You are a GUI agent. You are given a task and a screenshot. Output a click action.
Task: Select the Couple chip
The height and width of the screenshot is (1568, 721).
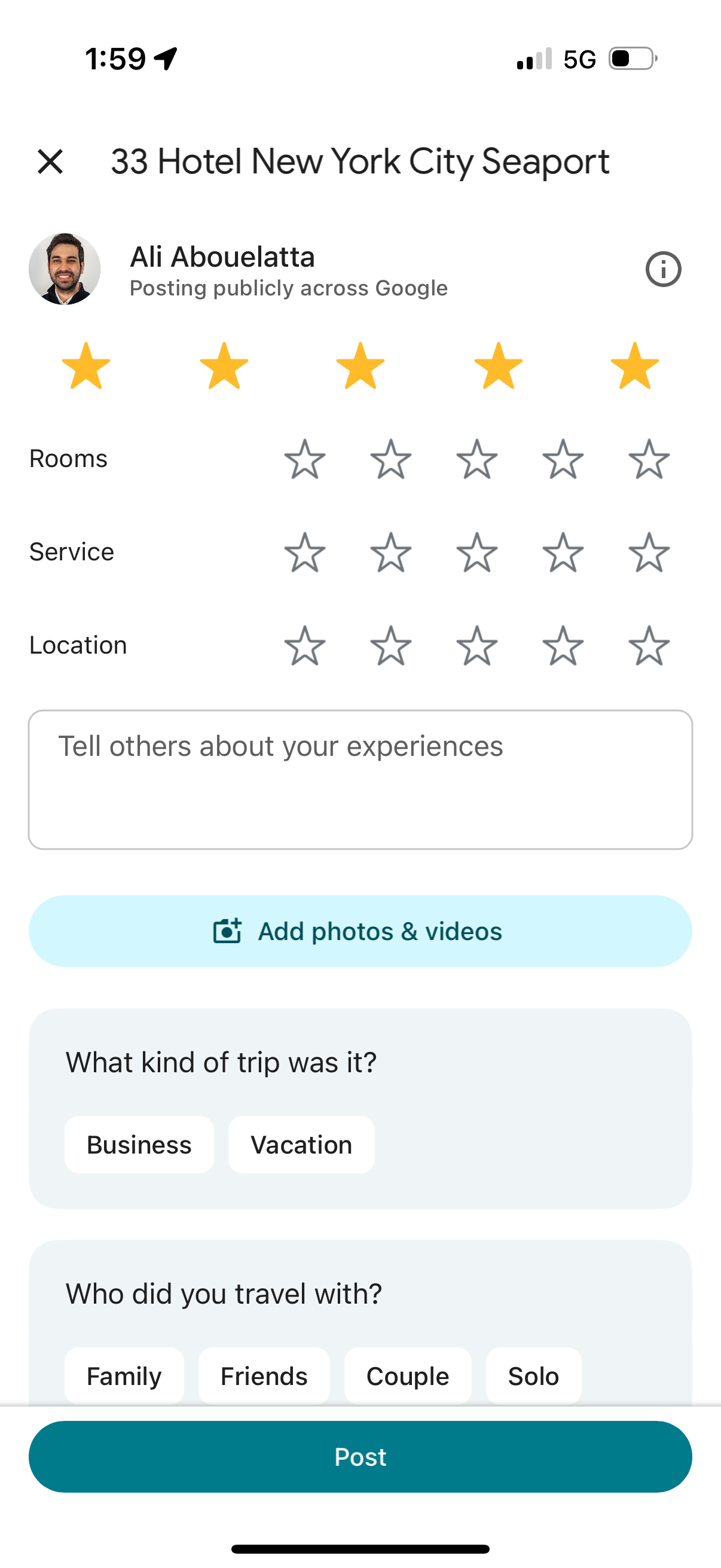coord(408,1375)
